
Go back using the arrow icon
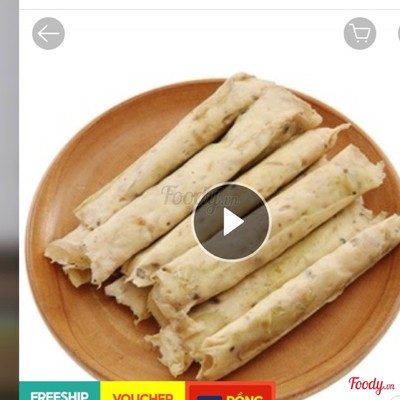click(x=48, y=34)
